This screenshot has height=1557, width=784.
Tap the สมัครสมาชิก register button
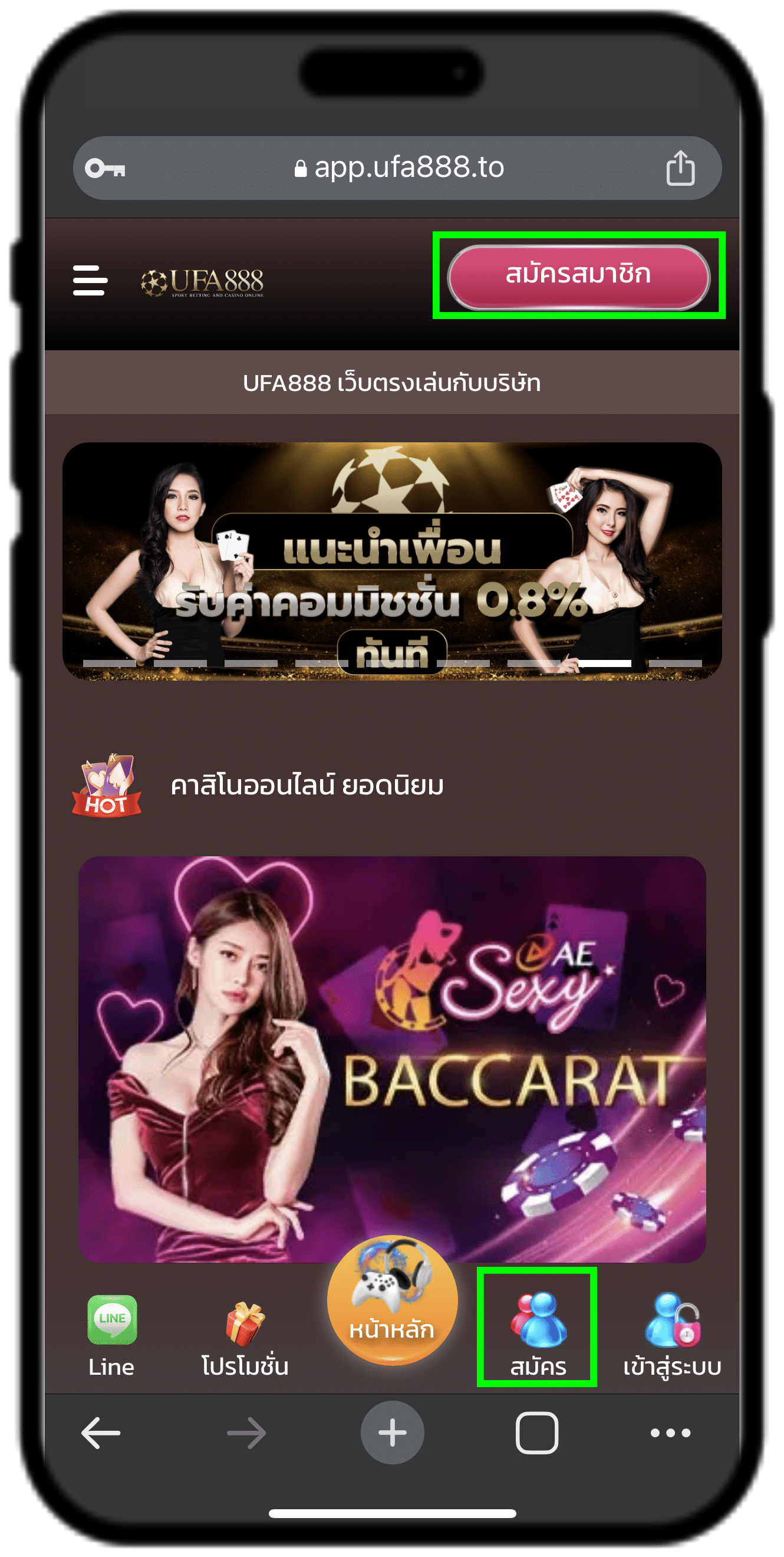point(578,276)
